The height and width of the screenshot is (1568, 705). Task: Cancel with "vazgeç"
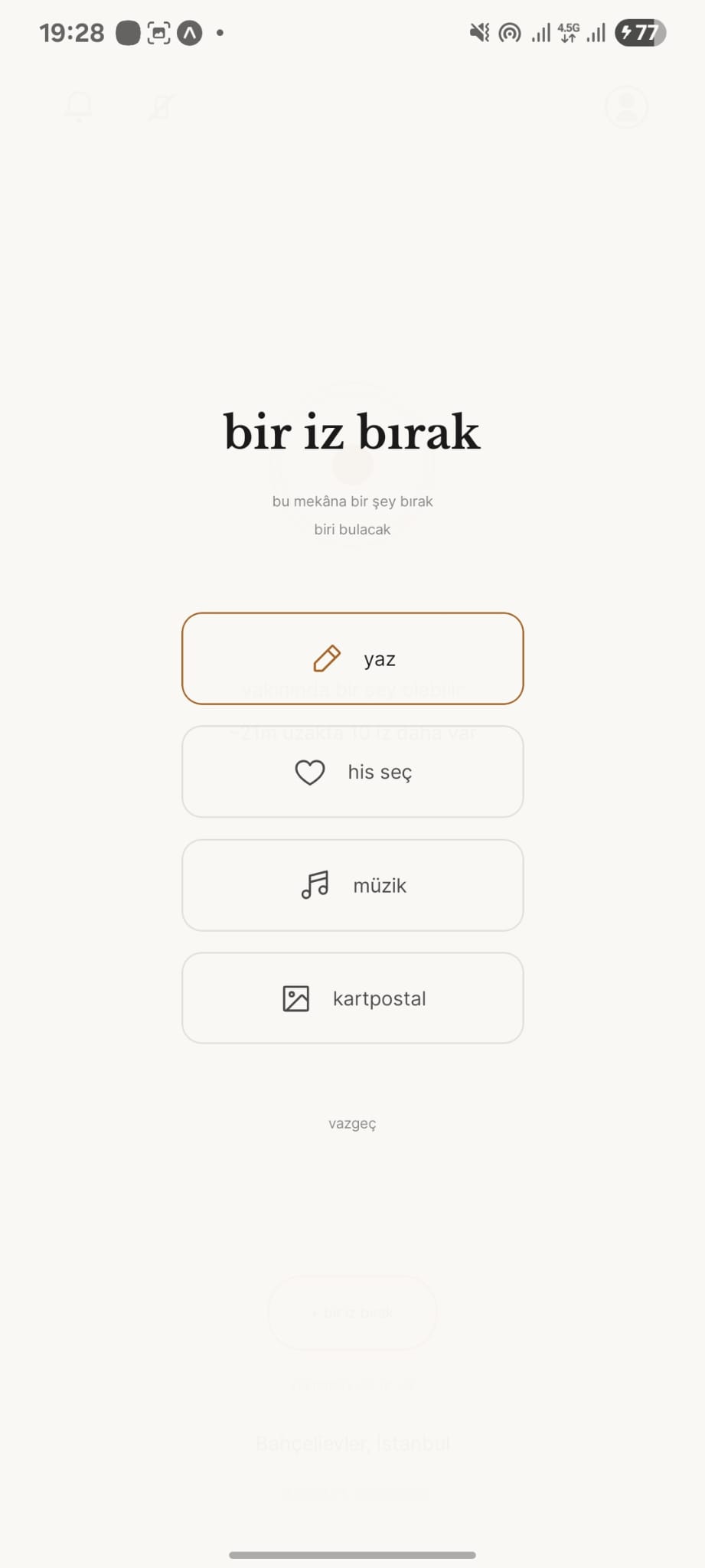(x=352, y=1123)
